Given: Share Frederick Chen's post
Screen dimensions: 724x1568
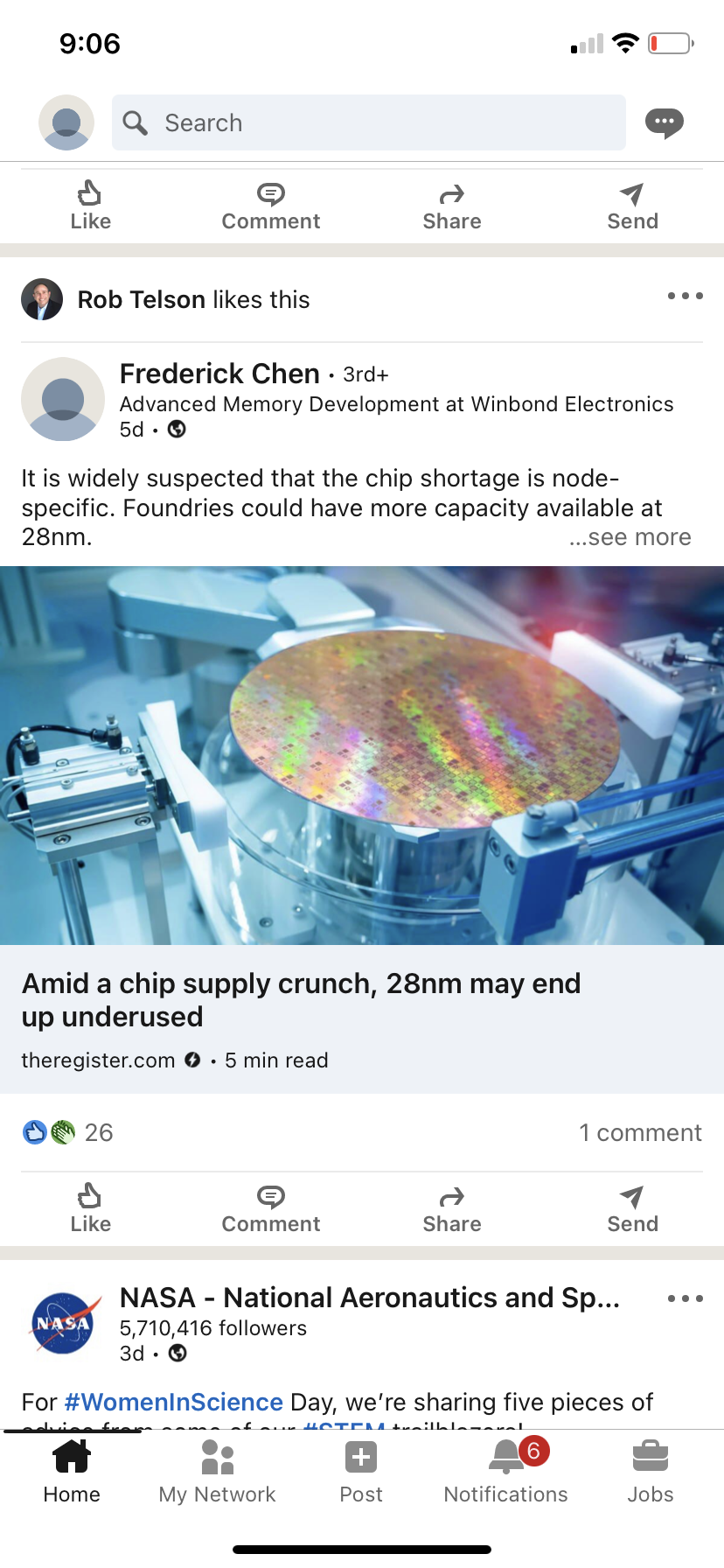Looking at the screenshot, I should coord(452,1208).
